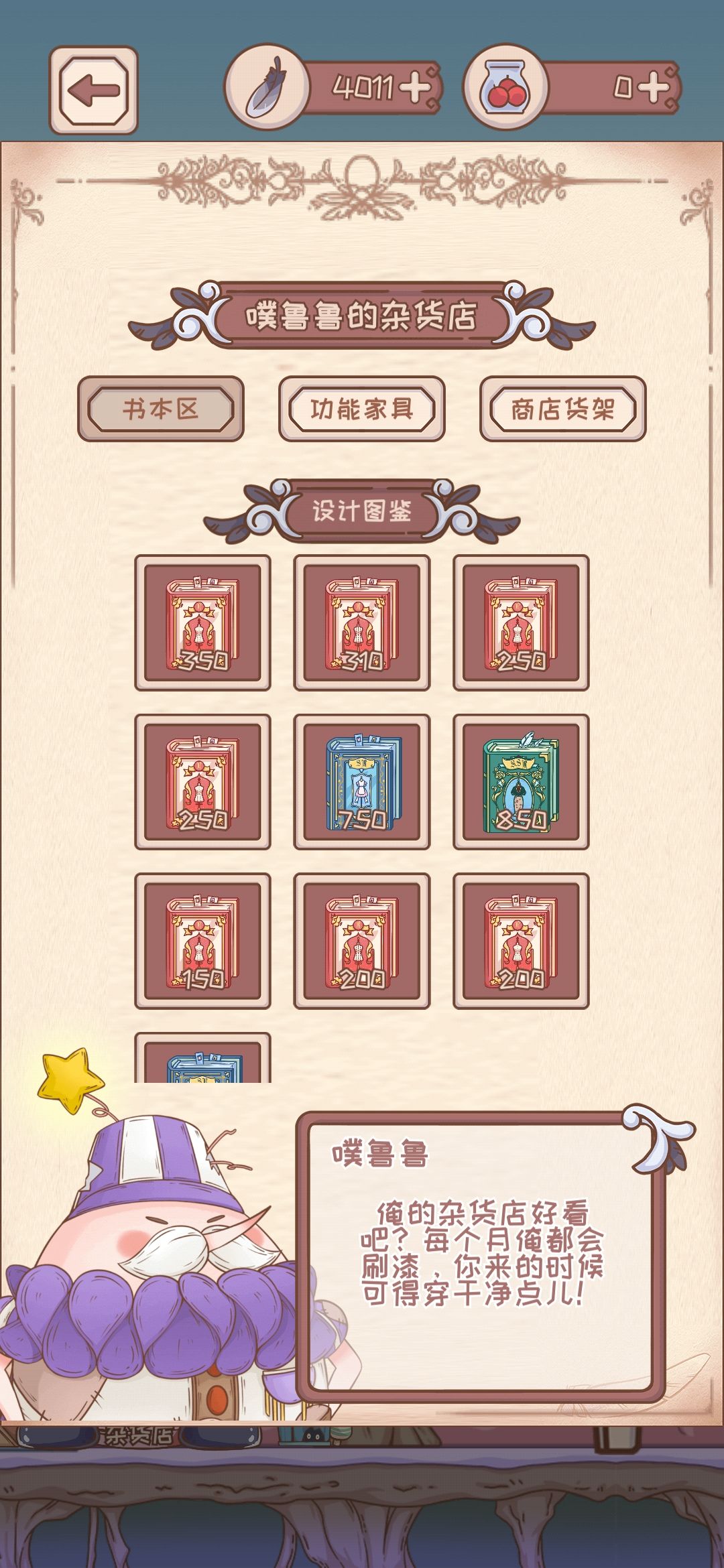Screen dimensions: 724x1568
Task: Open the 商店货架 section
Action: (x=562, y=407)
